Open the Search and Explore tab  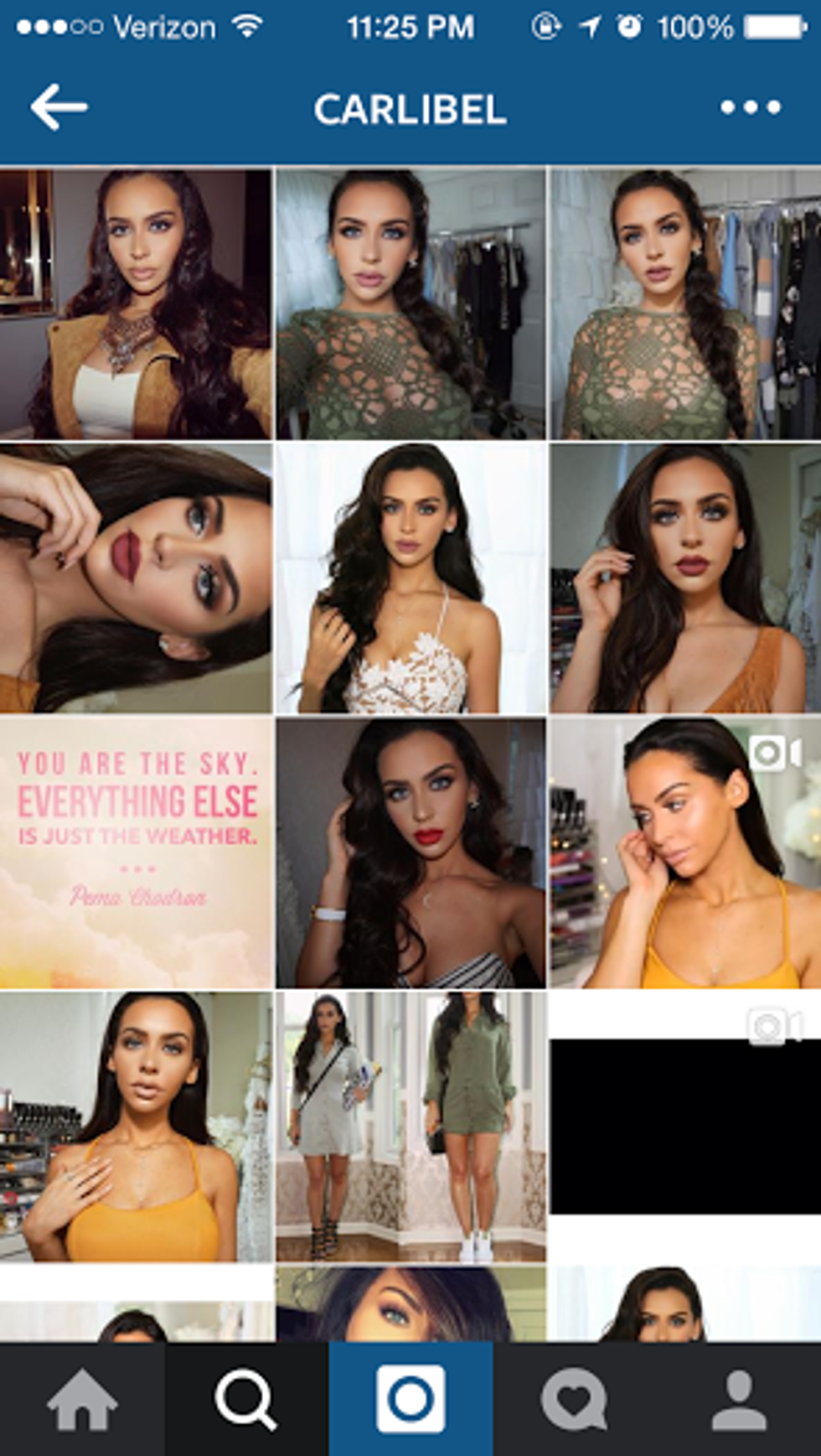tap(245, 1399)
